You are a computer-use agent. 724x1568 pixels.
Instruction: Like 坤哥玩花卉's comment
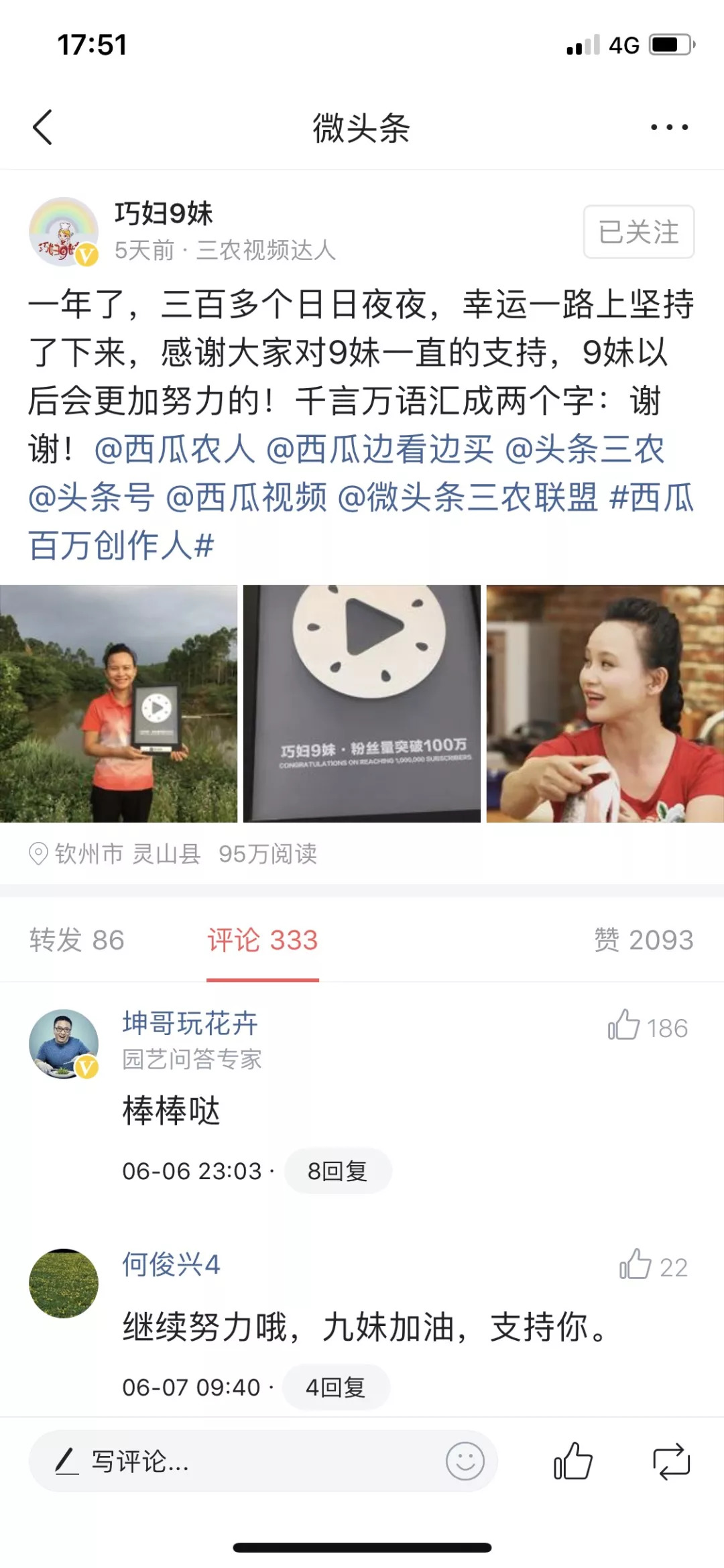click(x=624, y=1026)
